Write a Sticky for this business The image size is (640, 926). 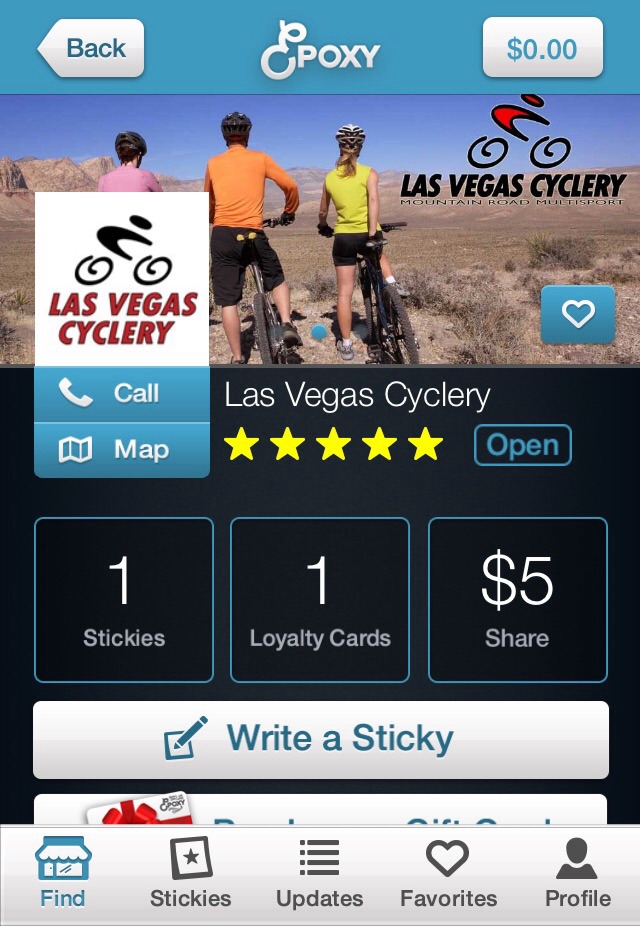click(320, 739)
